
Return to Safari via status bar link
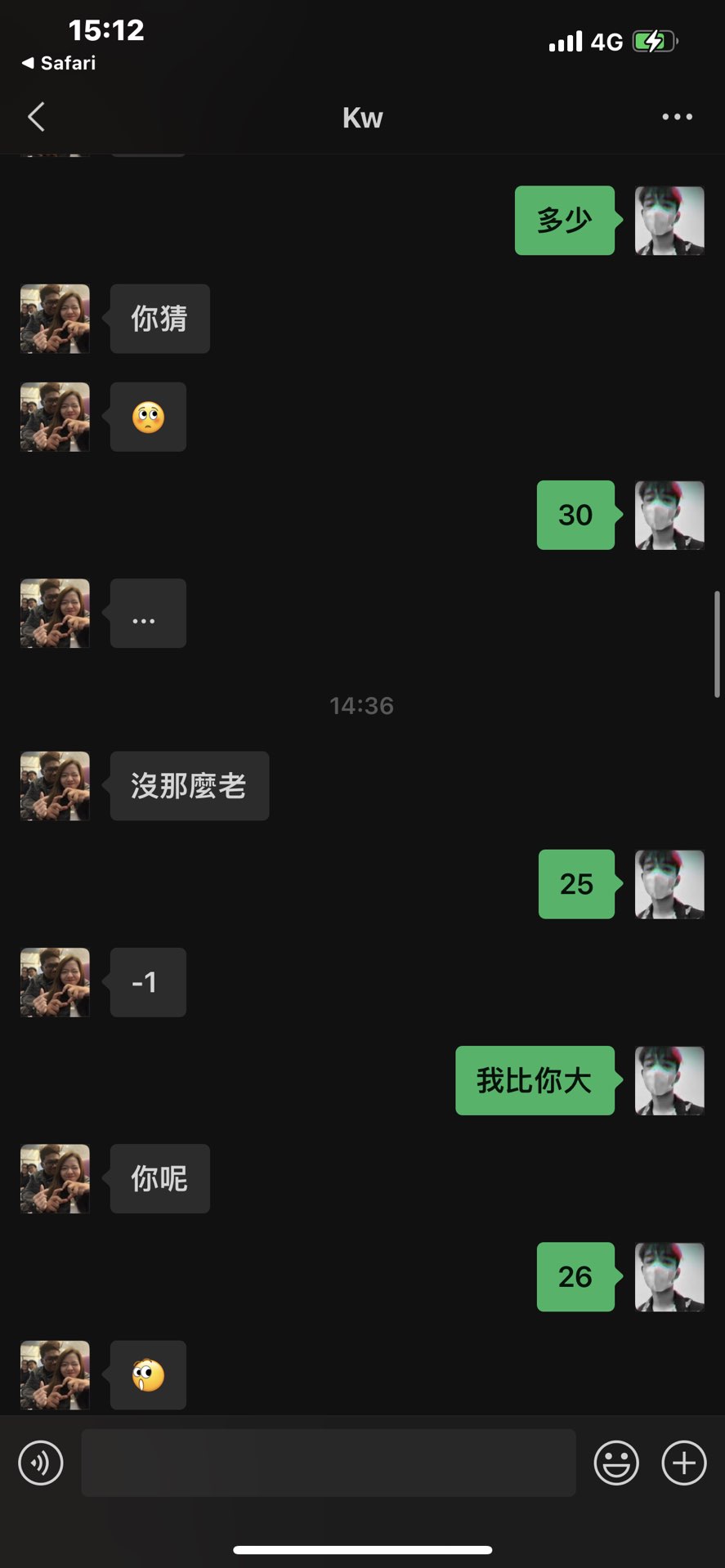coord(59,63)
